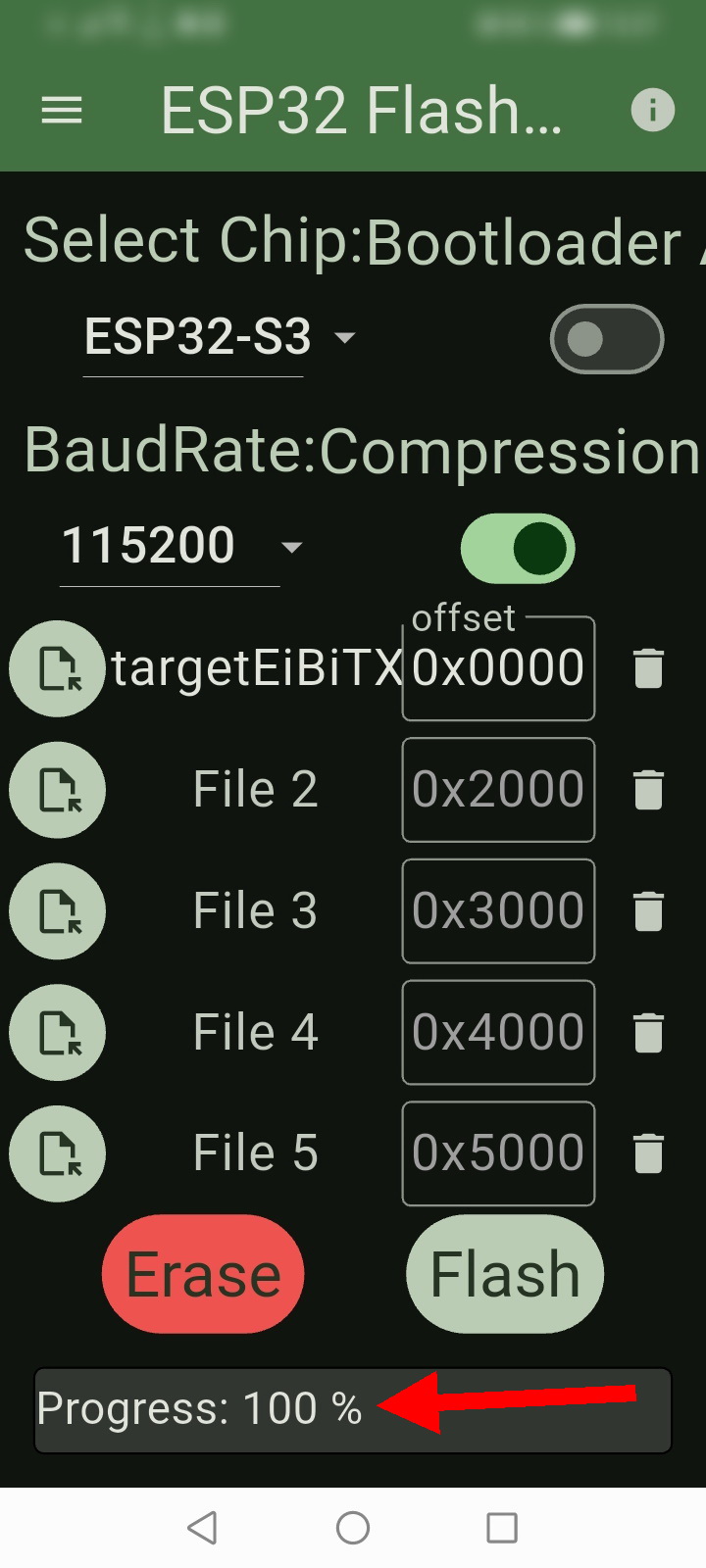Choose a file for File 4
The height and width of the screenshot is (1568, 706).
click(58, 1032)
